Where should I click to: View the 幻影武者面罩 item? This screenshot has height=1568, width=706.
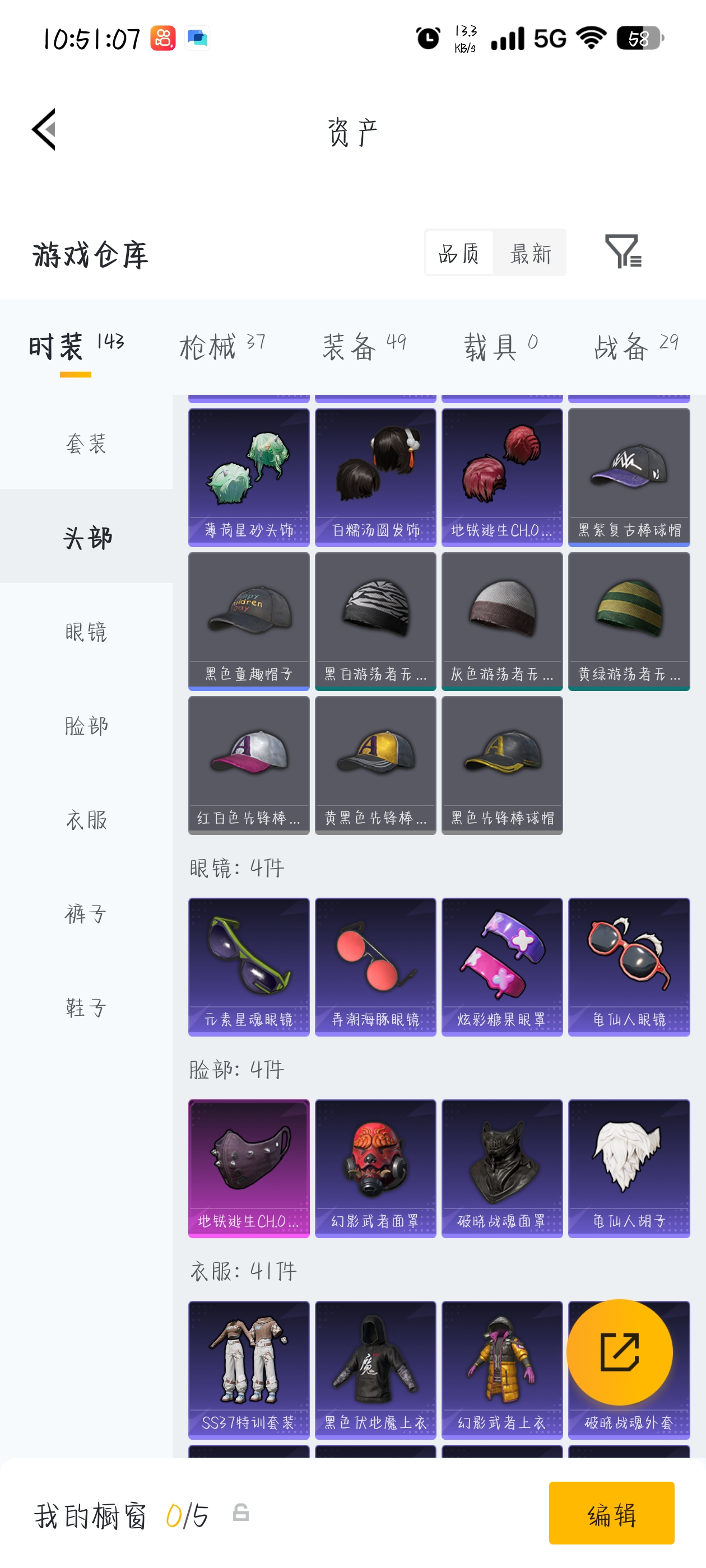pyautogui.click(x=375, y=1168)
